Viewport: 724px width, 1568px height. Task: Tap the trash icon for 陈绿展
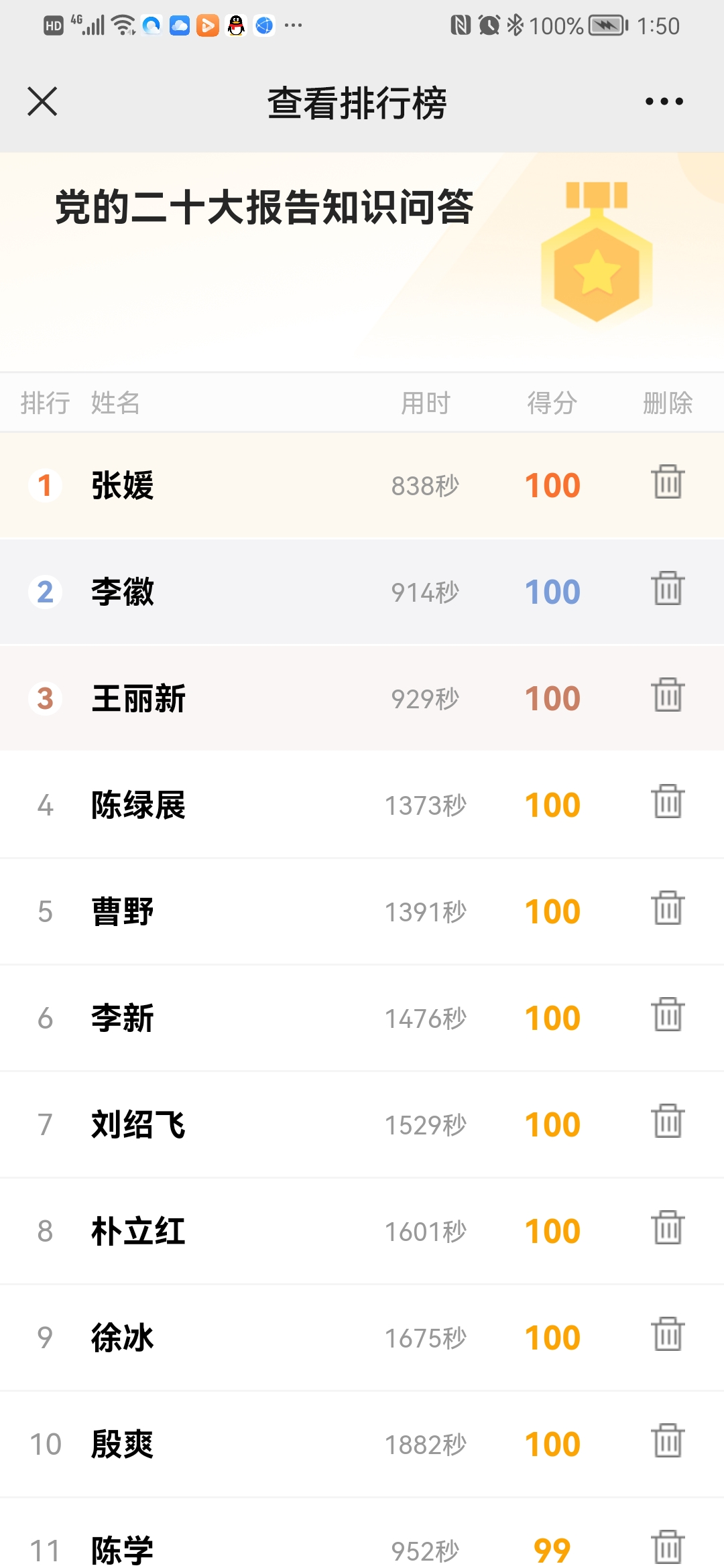point(668,802)
